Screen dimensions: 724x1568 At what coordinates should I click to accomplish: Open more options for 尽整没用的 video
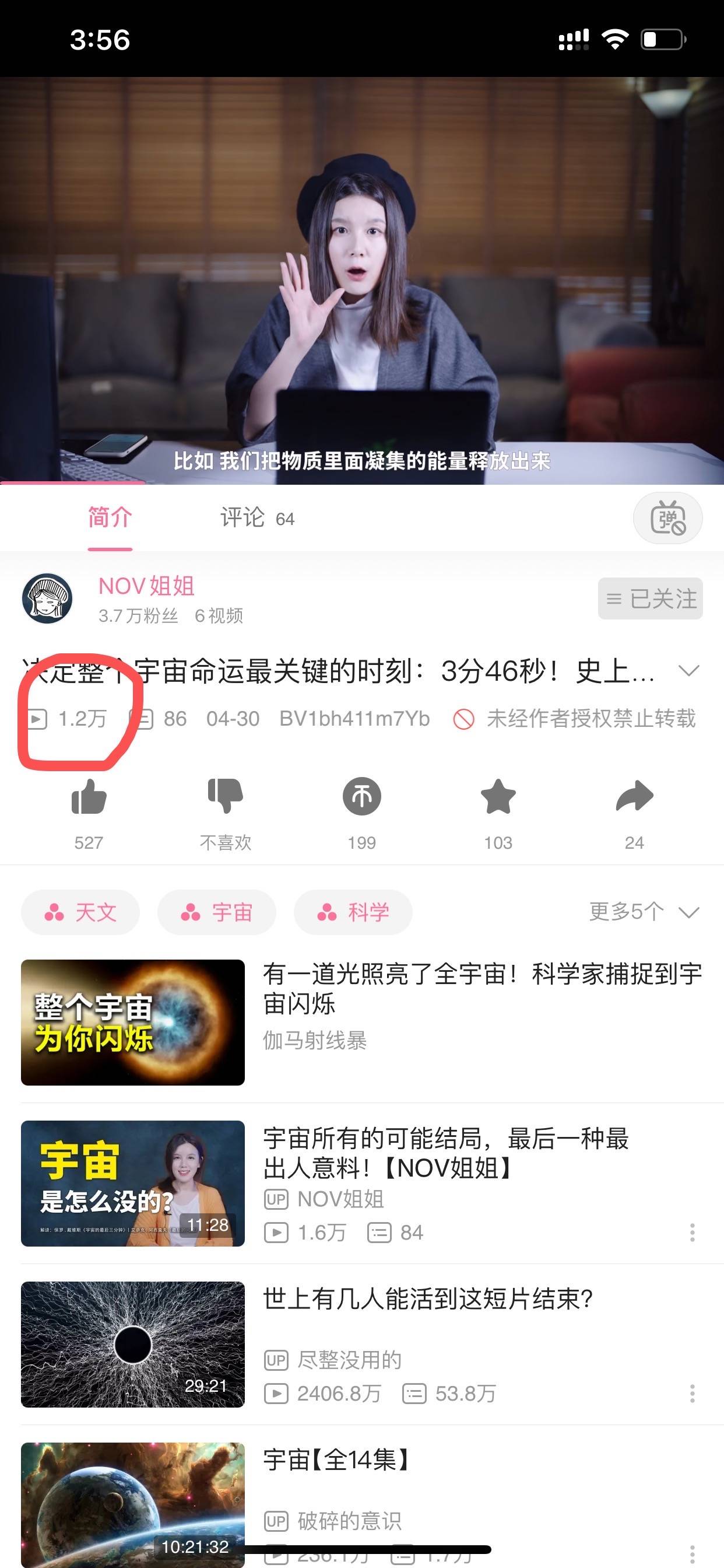point(692,1394)
